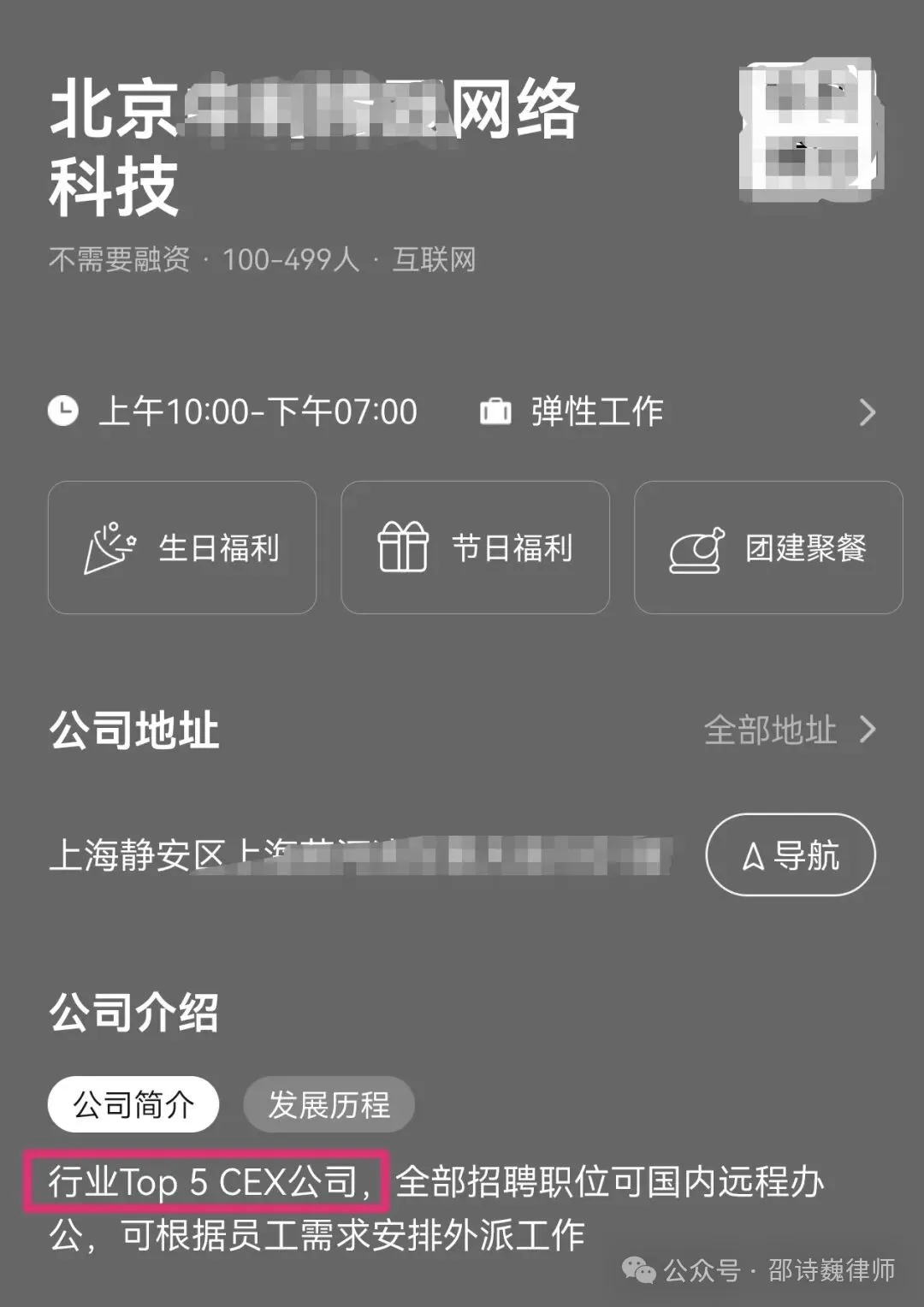Expand the working hours and 弹性工作 row

[x=867, y=412]
